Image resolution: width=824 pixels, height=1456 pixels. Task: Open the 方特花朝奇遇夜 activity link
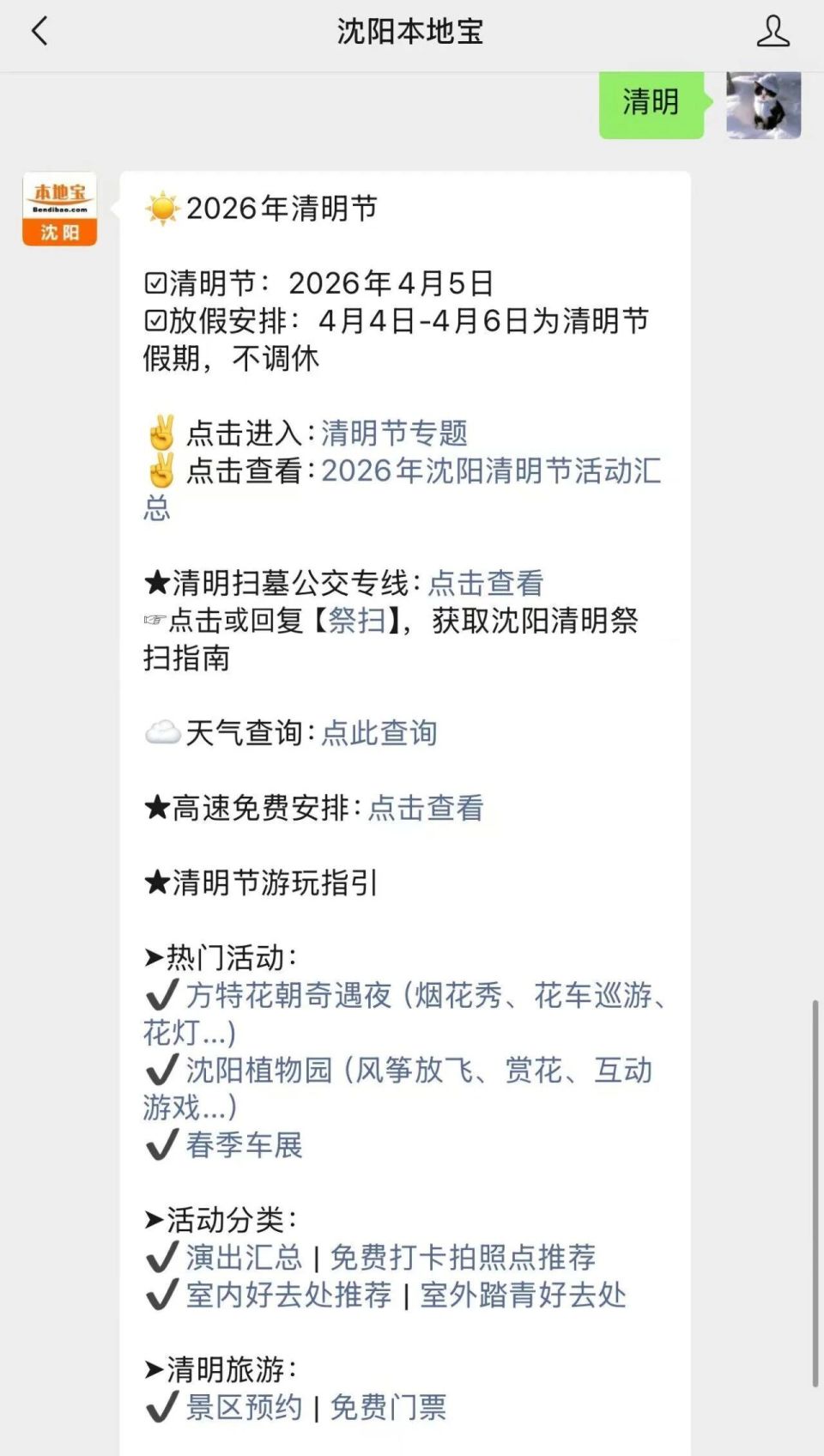point(292,996)
